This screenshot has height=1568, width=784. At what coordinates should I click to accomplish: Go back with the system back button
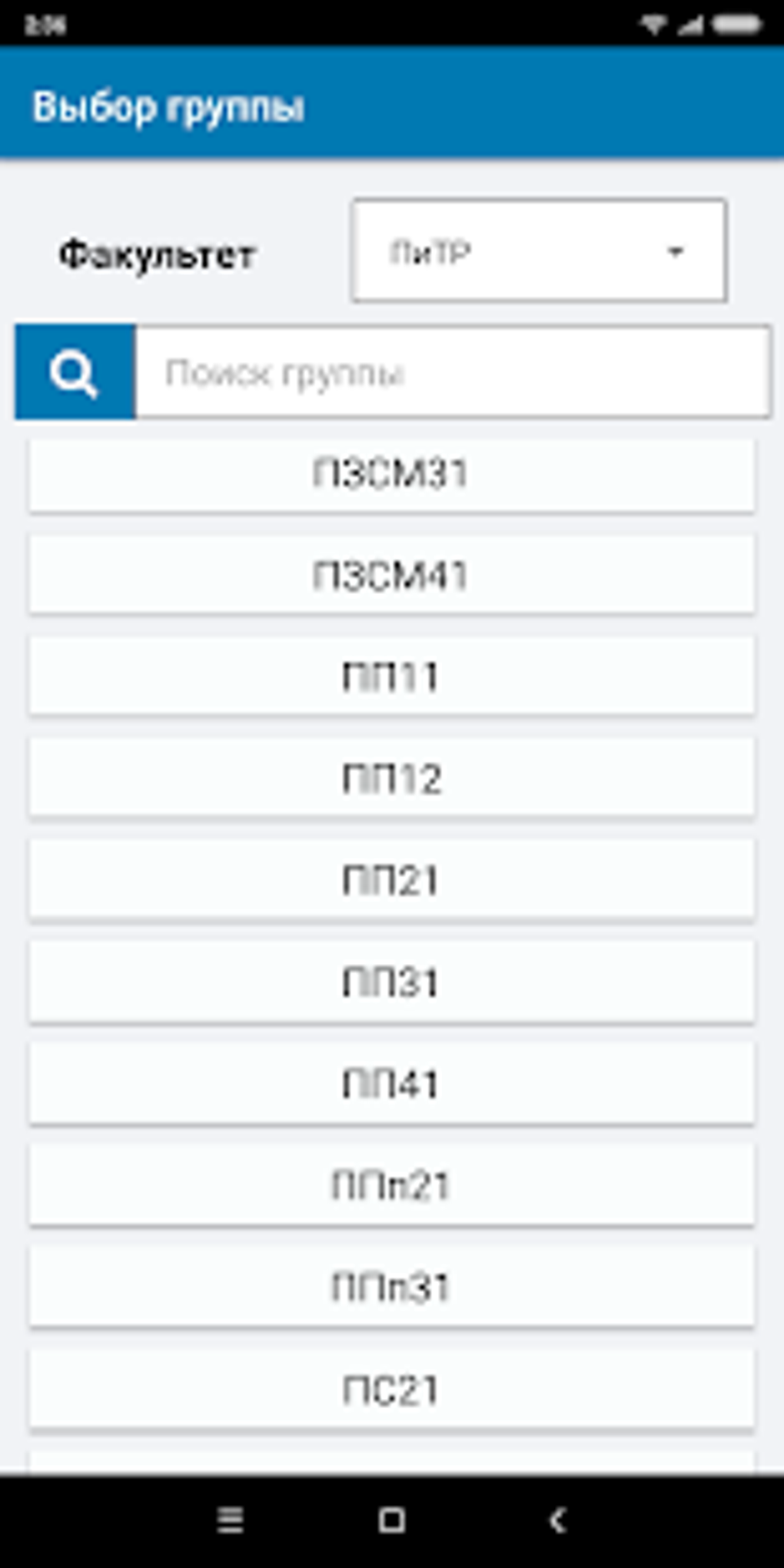click(x=557, y=1520)
